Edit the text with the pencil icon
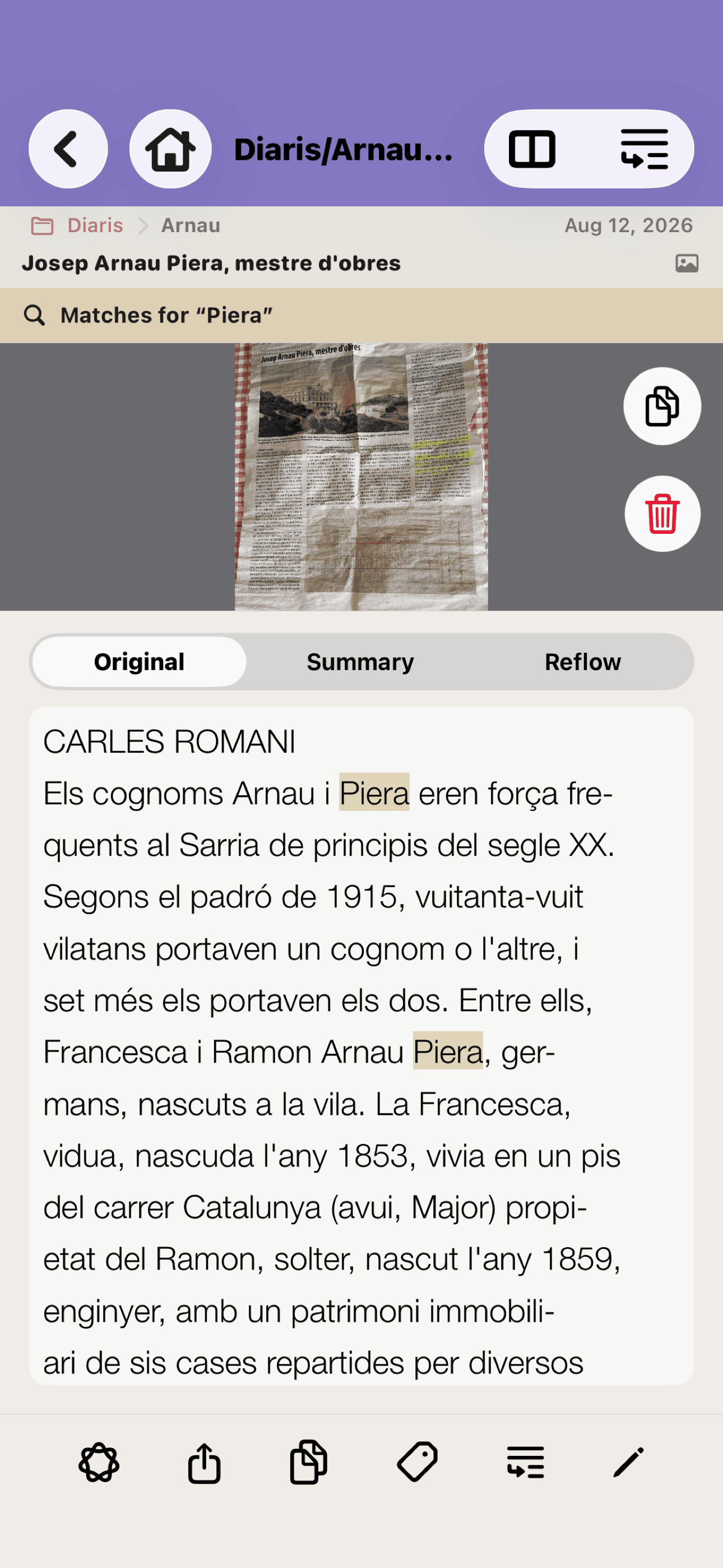 point(629,1462)
